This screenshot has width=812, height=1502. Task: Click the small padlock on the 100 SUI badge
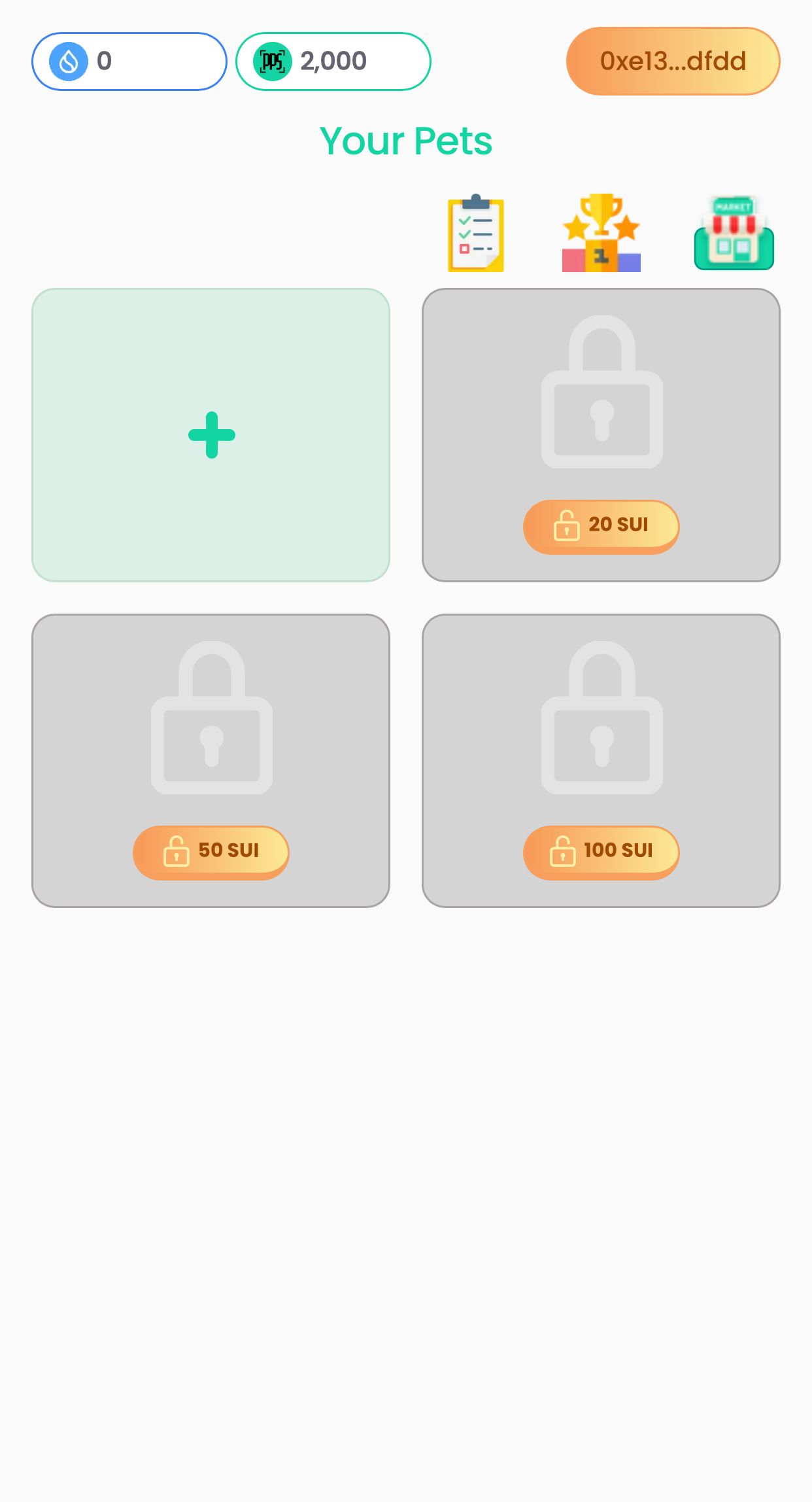(x=561, y=851)
